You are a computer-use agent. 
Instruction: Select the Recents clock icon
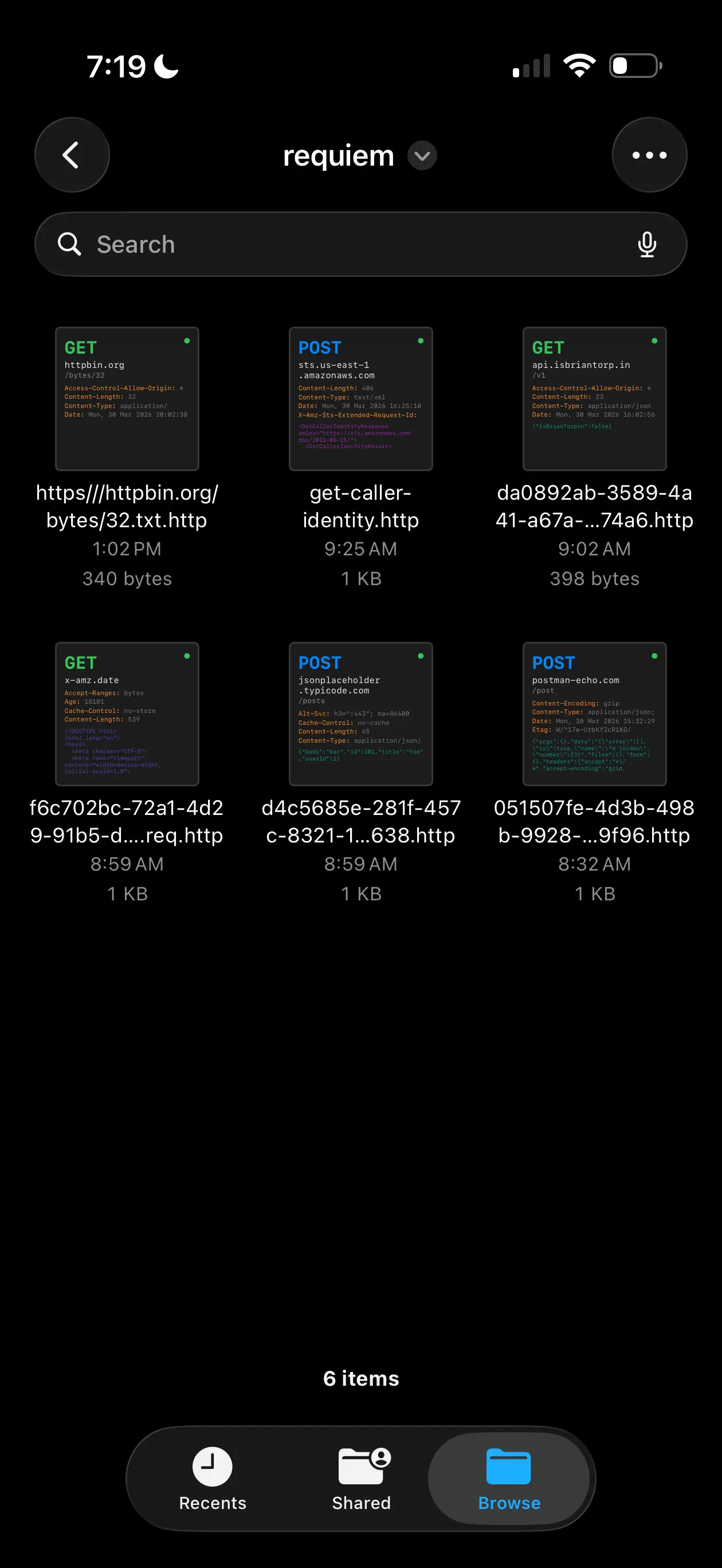[213, 1467]
